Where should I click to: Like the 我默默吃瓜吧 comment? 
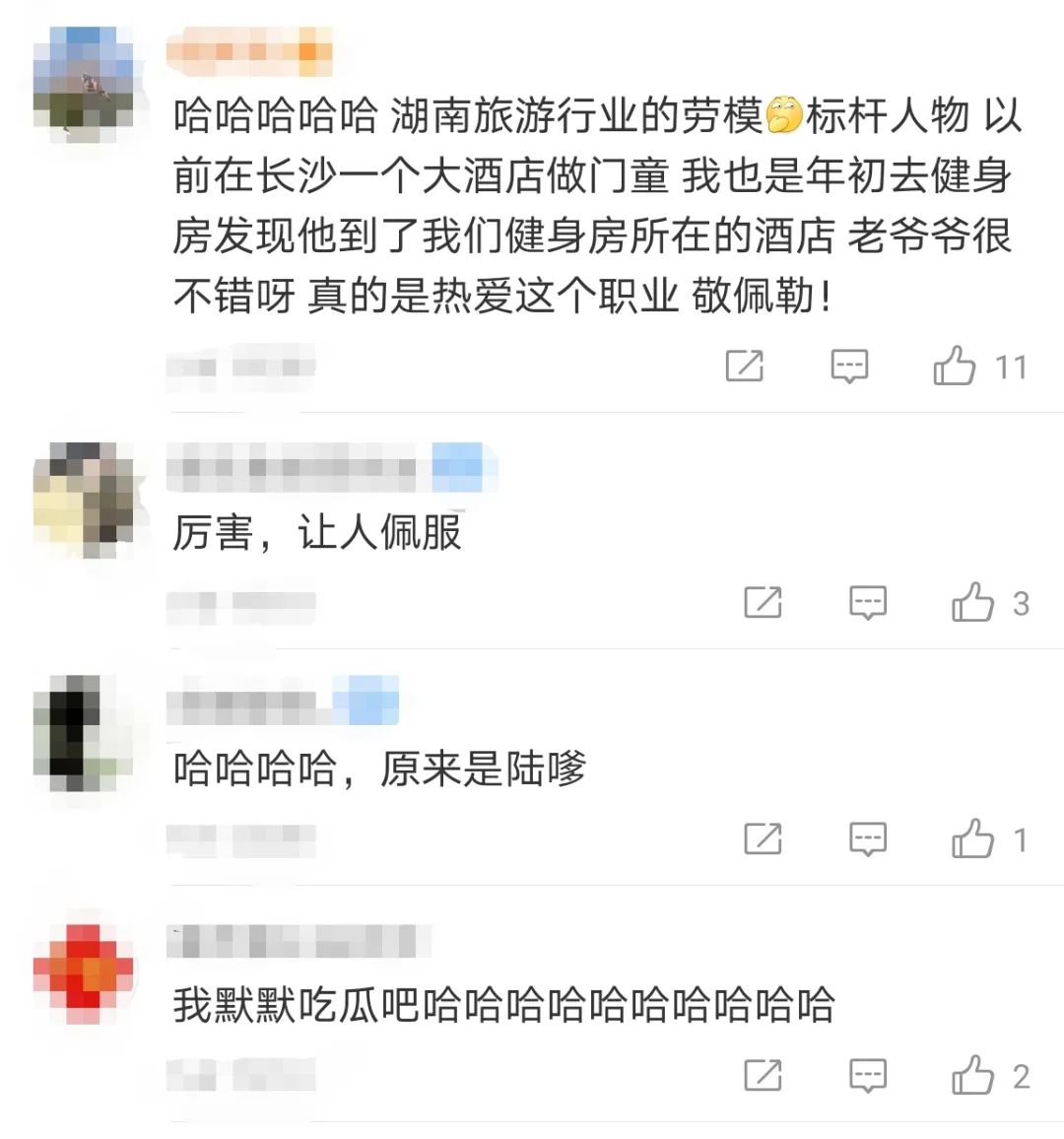tap(973, 1075)
